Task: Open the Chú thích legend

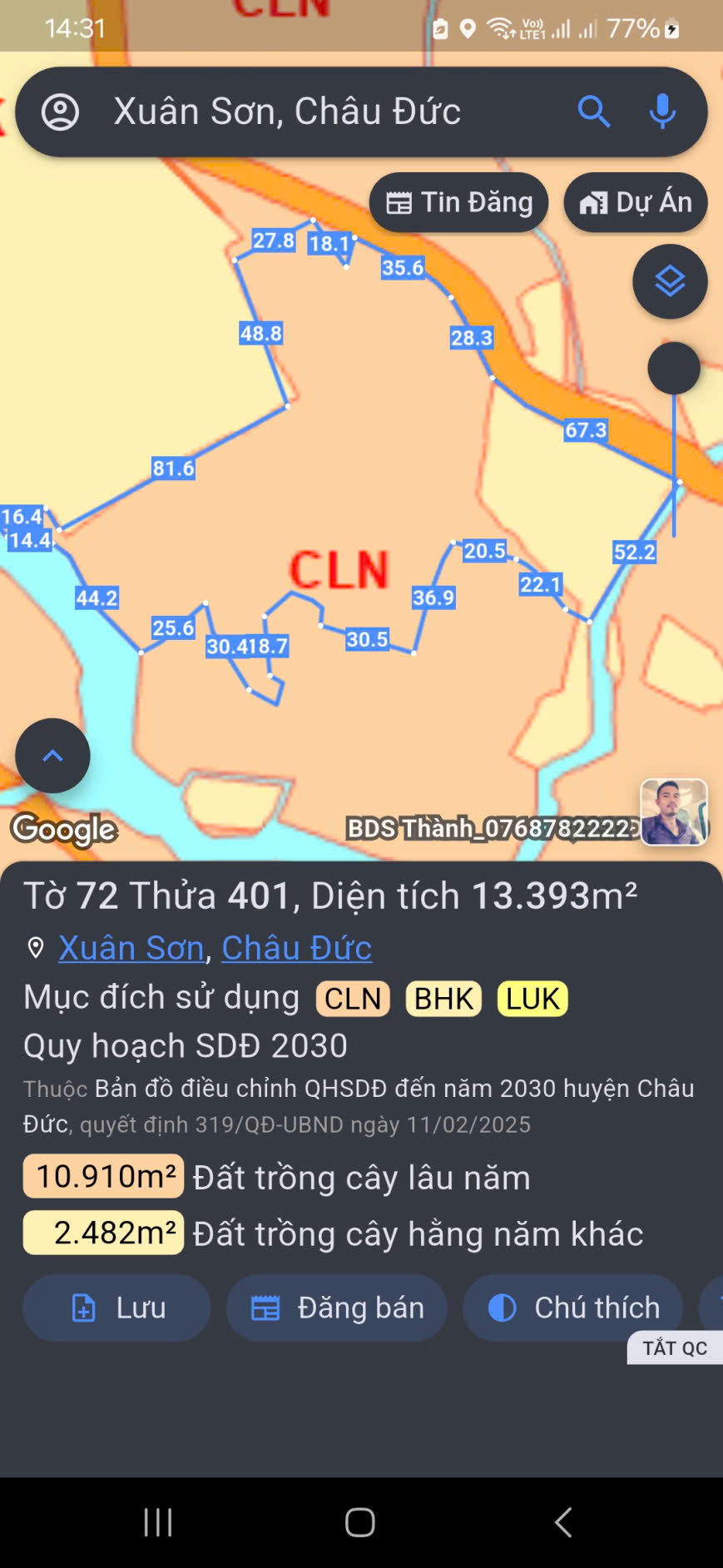Action: pyautogui.click(x=573, y=1307)
